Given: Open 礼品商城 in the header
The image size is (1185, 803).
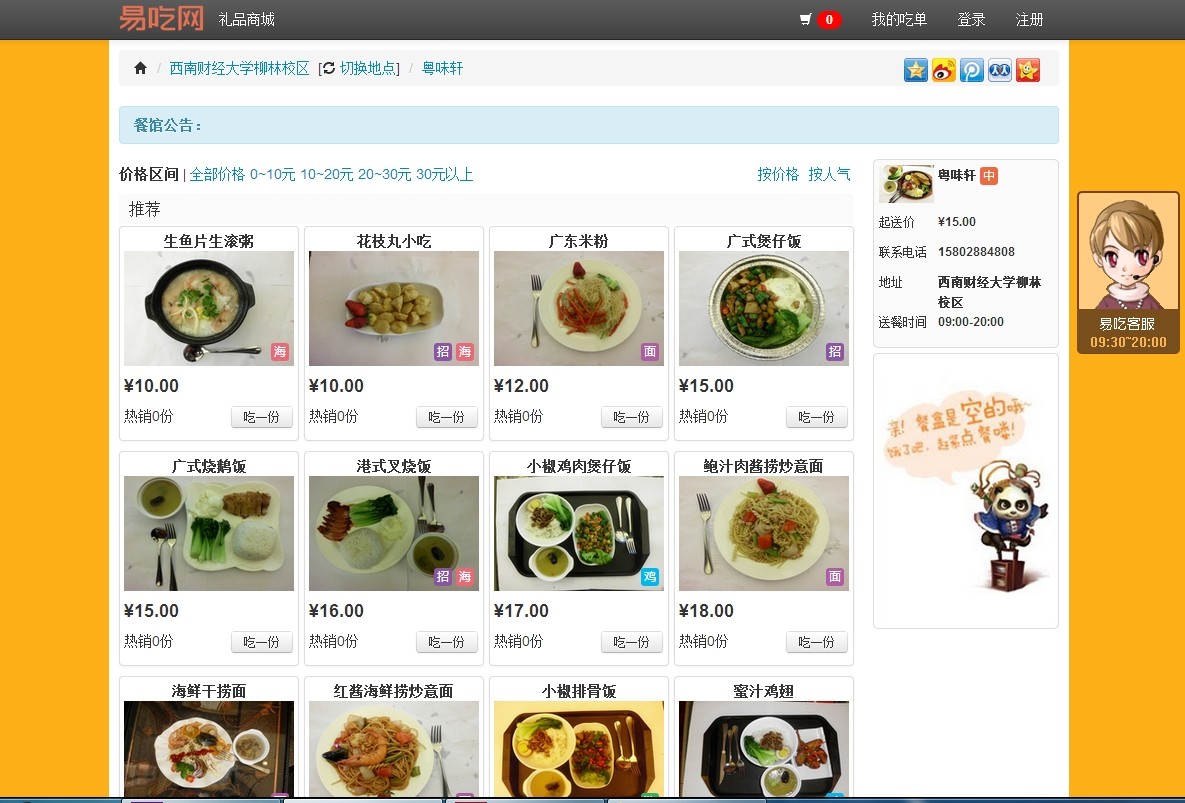Looking at the screenshot, I should tap(246, 20).
